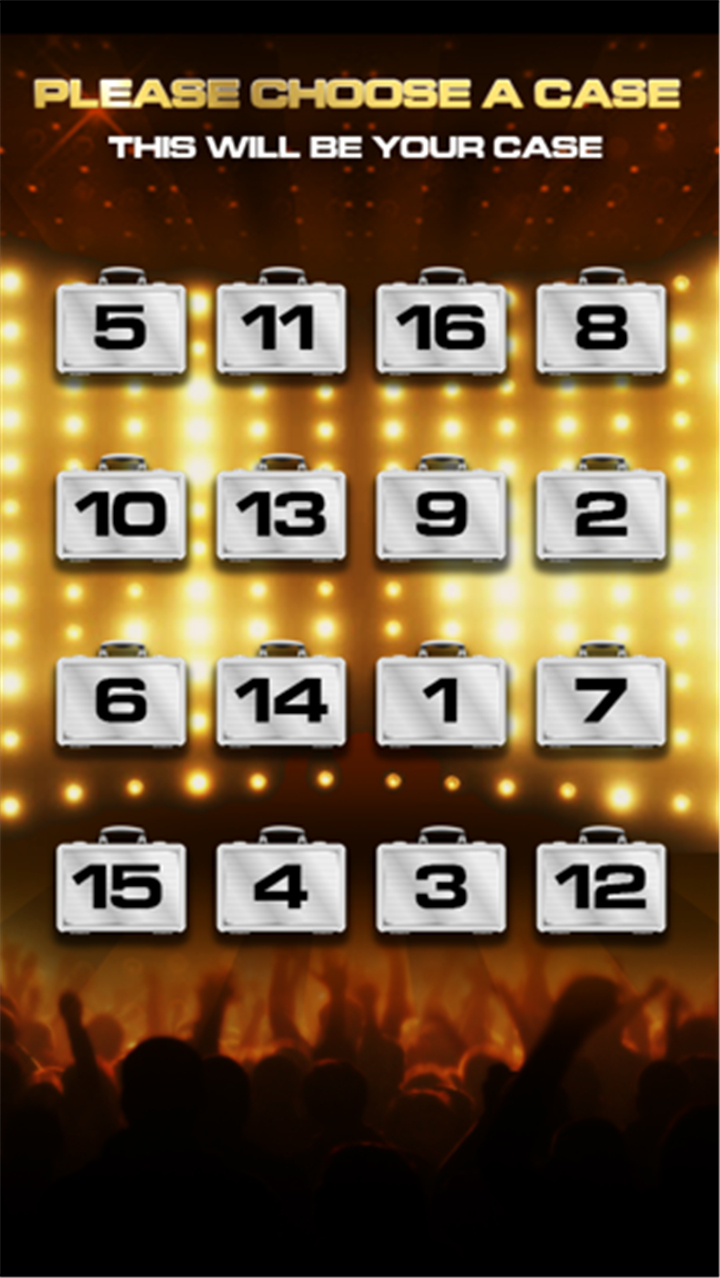Viewport: 720px width, 1278px height.
Task: Choose case number 3
Action: click(441, 880)
